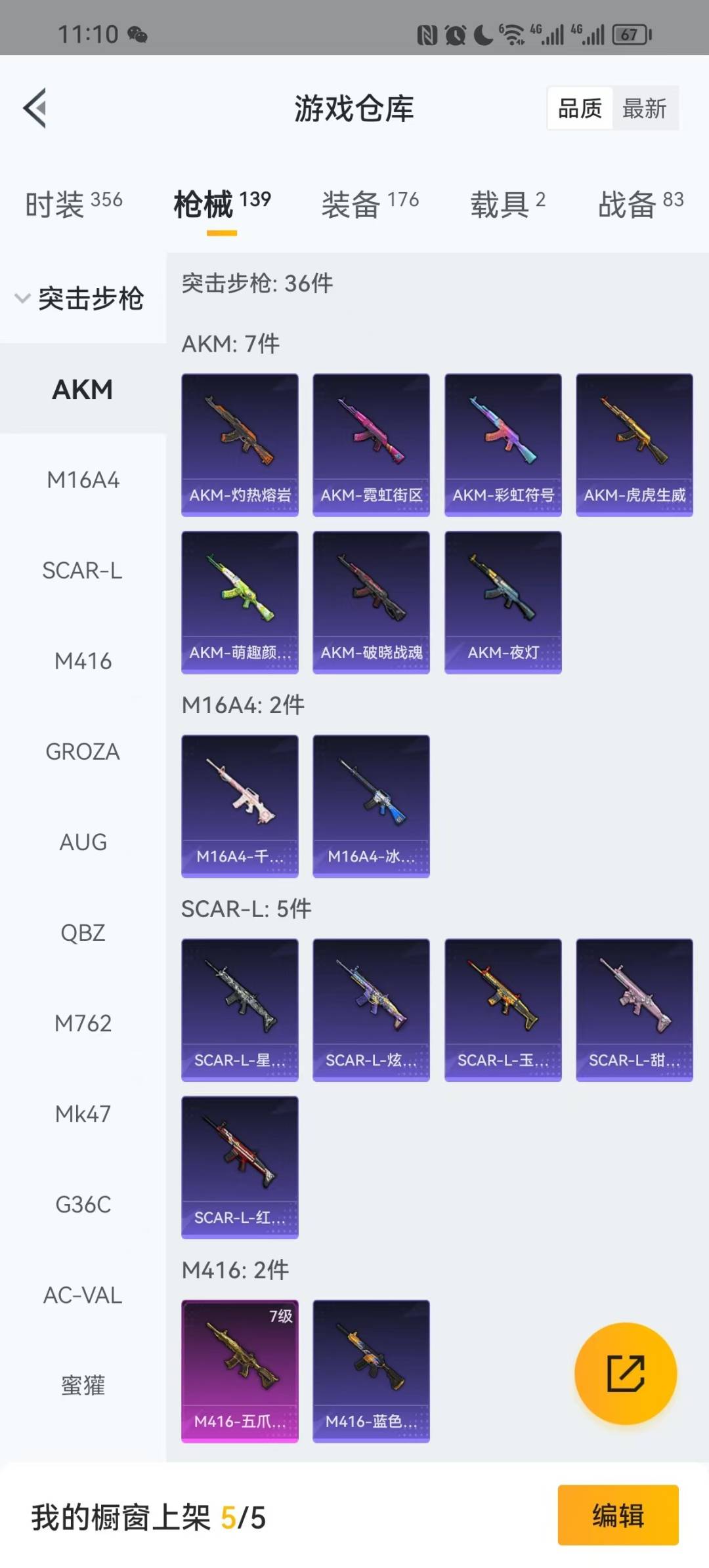This screenshot has height=1568, width=709.
Task: Open the 蜜獾 weapon category
Action: coord(83,1385)
